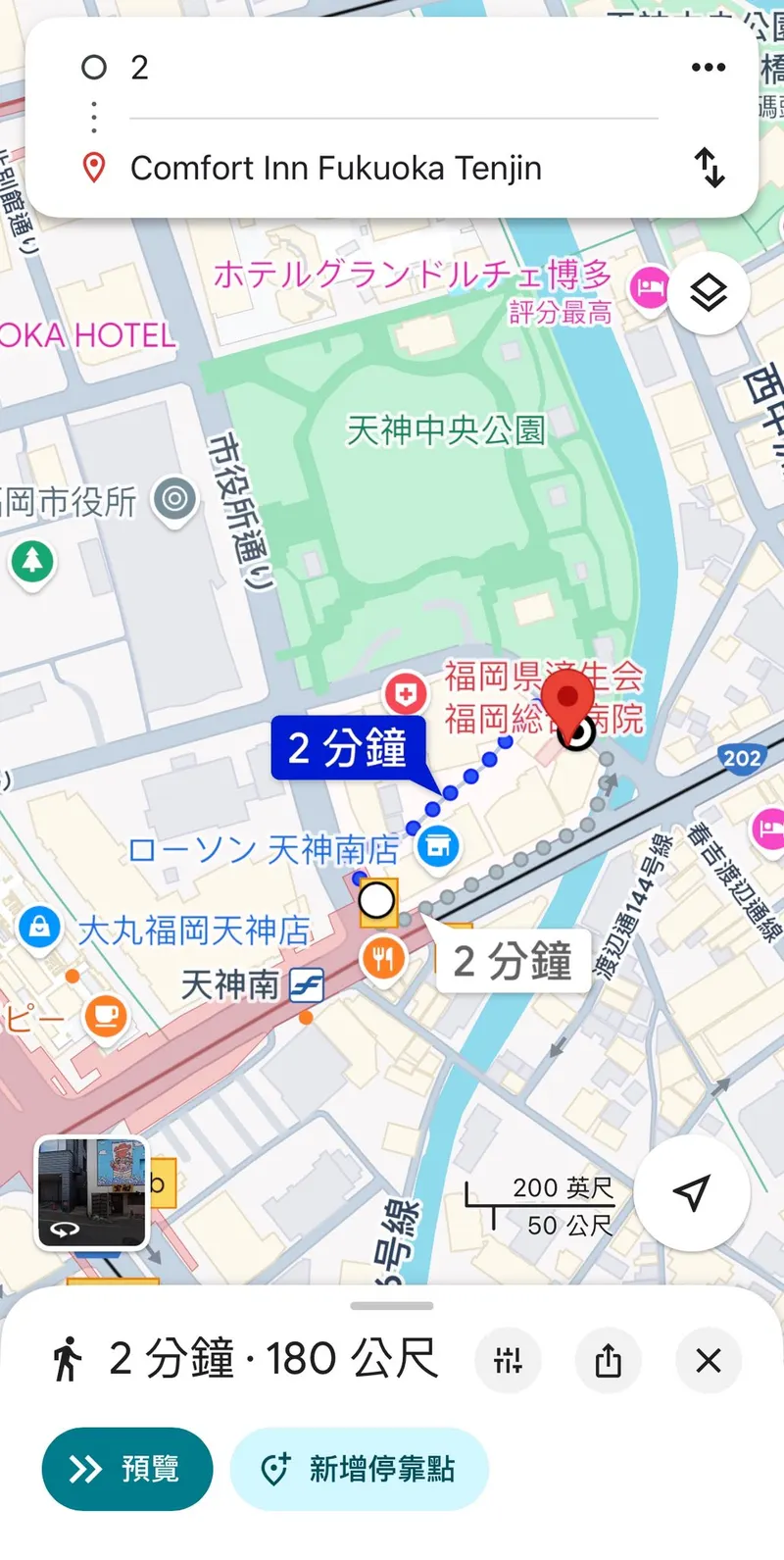Screen dimensions: 784x1560
Task: Open the three-dot overflow menu
Action: point(708,68)
